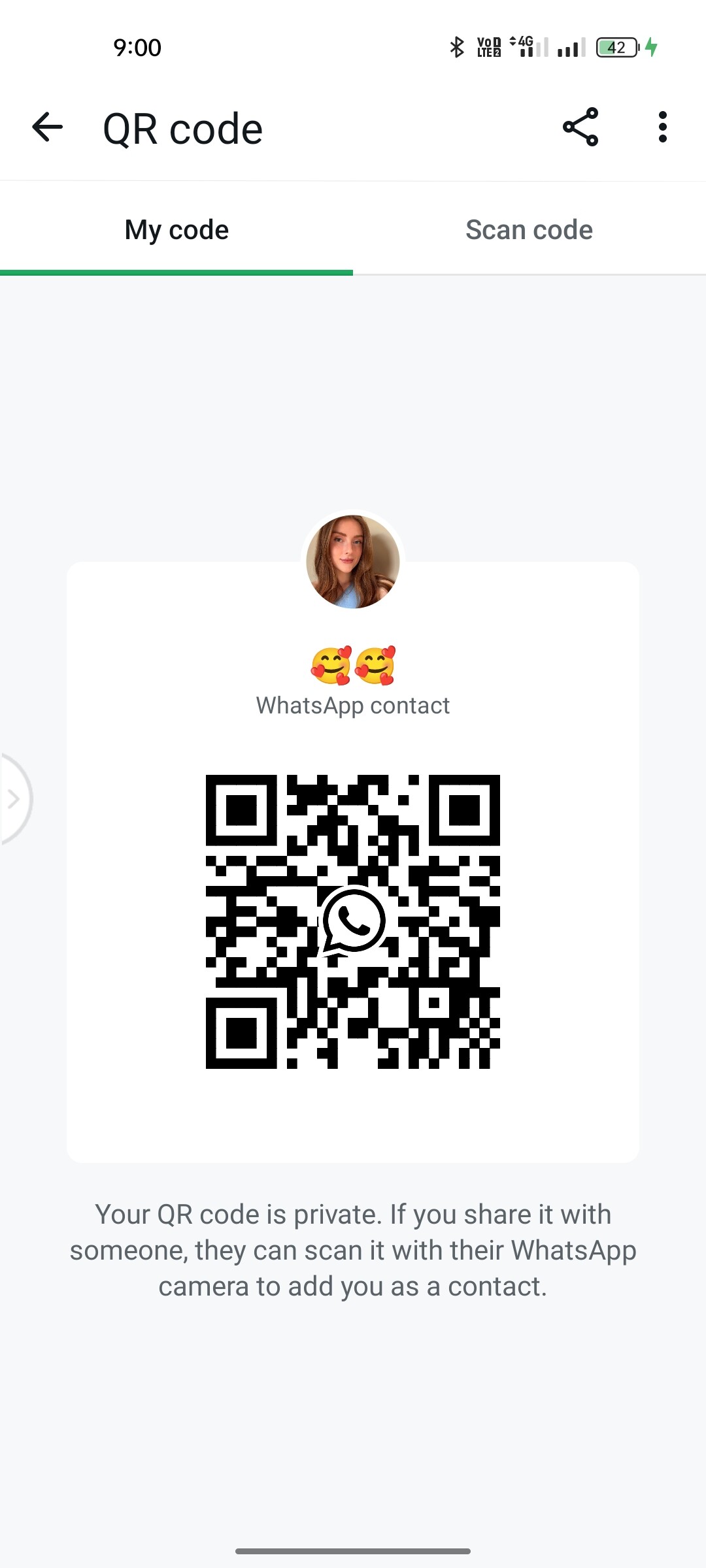Expand the side panel arrow handle
This screenshot has height=1568, width=706.
point(13,798)
